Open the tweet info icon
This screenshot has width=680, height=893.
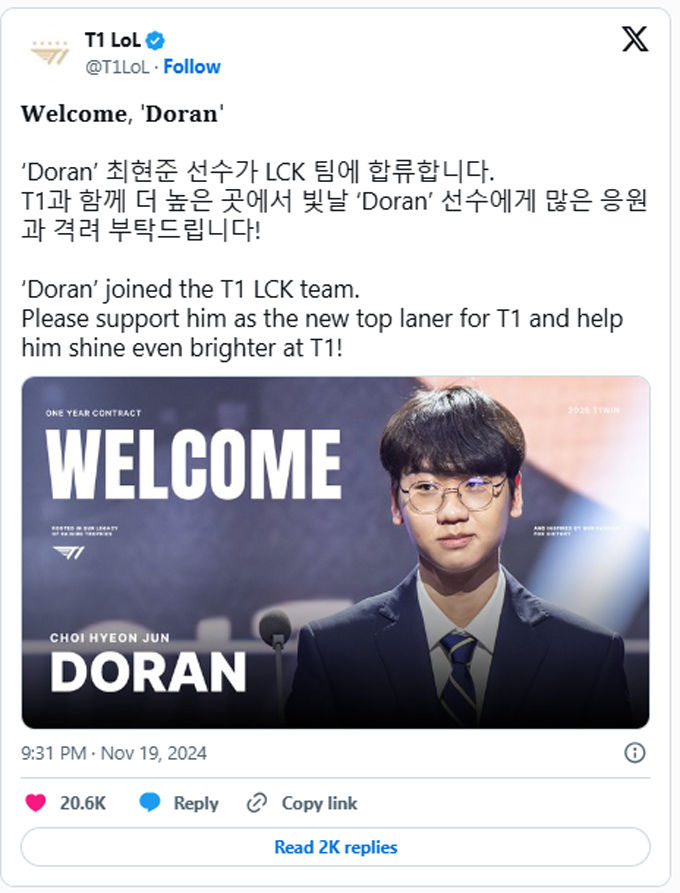point(634,752)
